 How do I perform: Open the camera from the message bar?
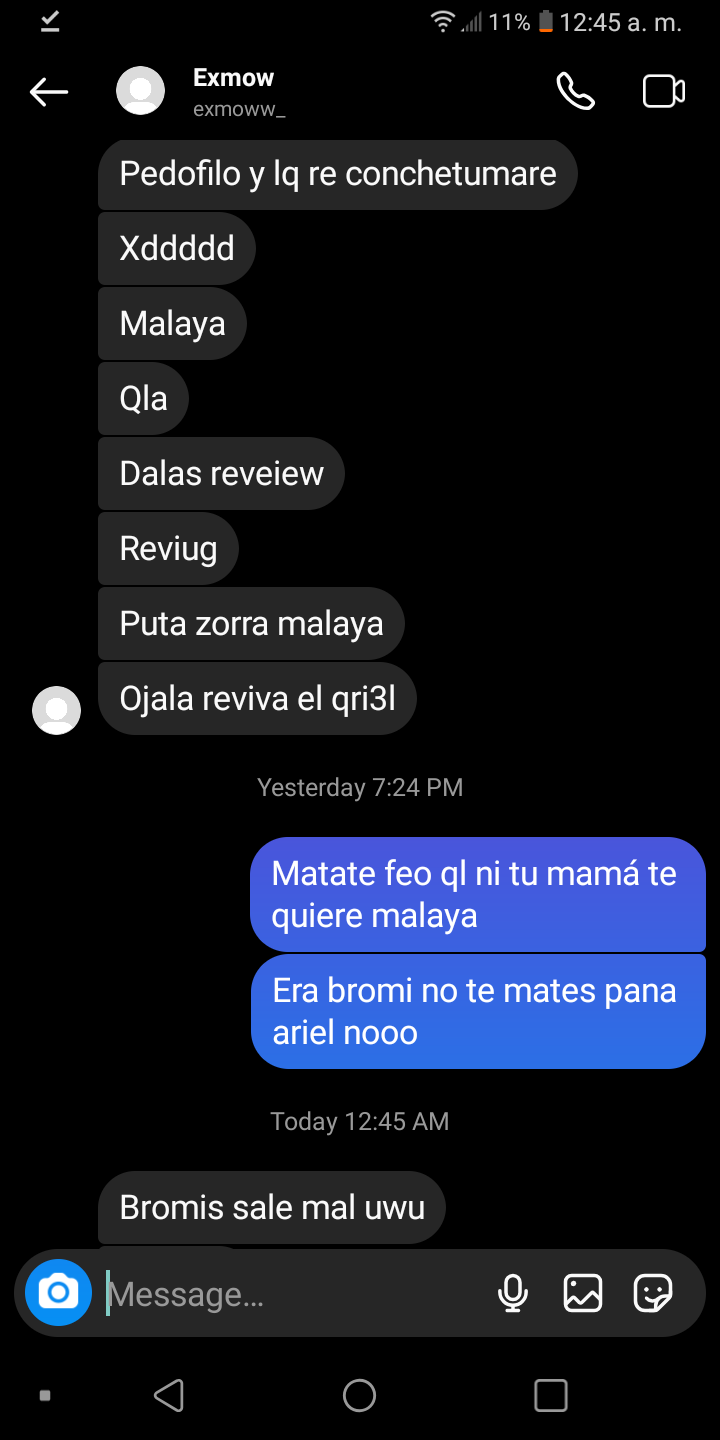58,1293
